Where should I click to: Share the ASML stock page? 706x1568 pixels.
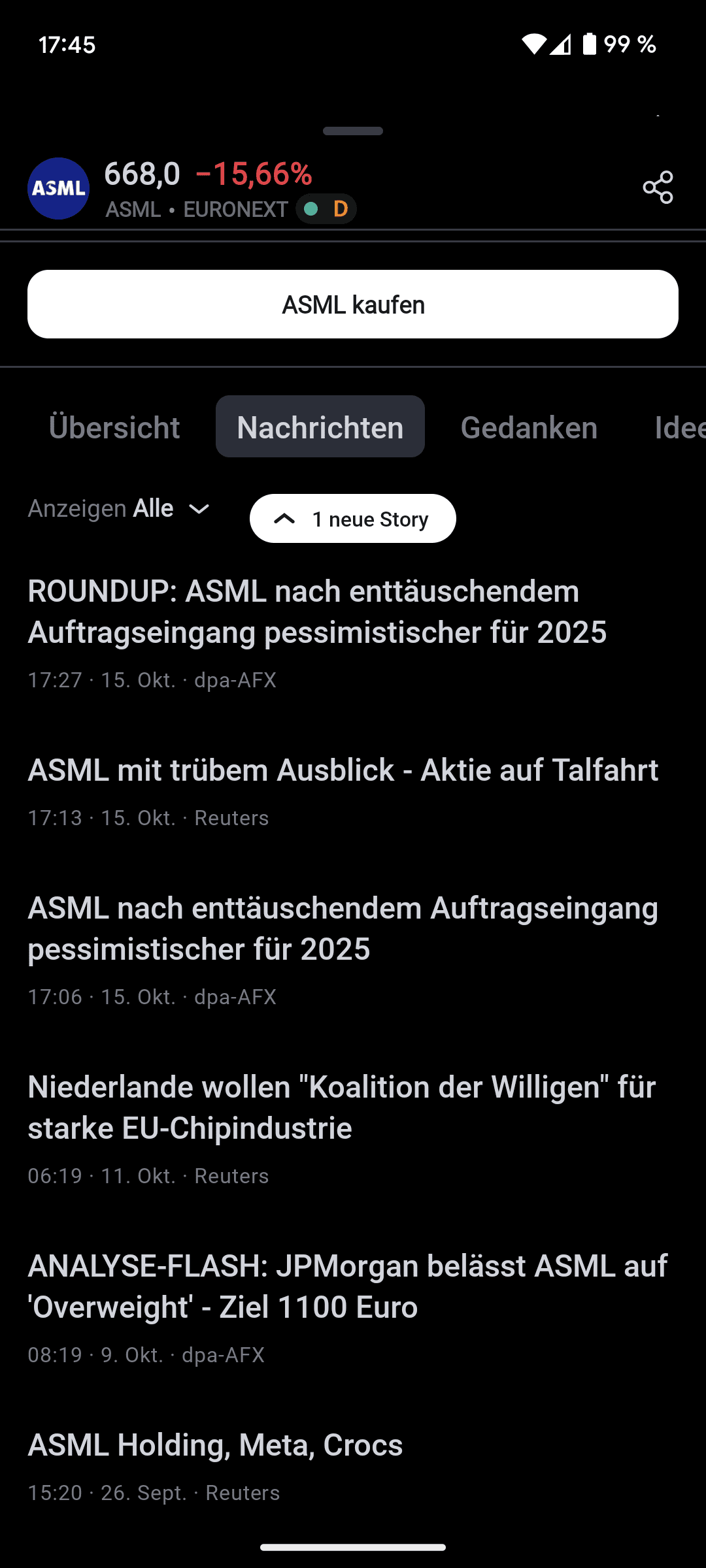pyautogui.click(x=658, y=188)
